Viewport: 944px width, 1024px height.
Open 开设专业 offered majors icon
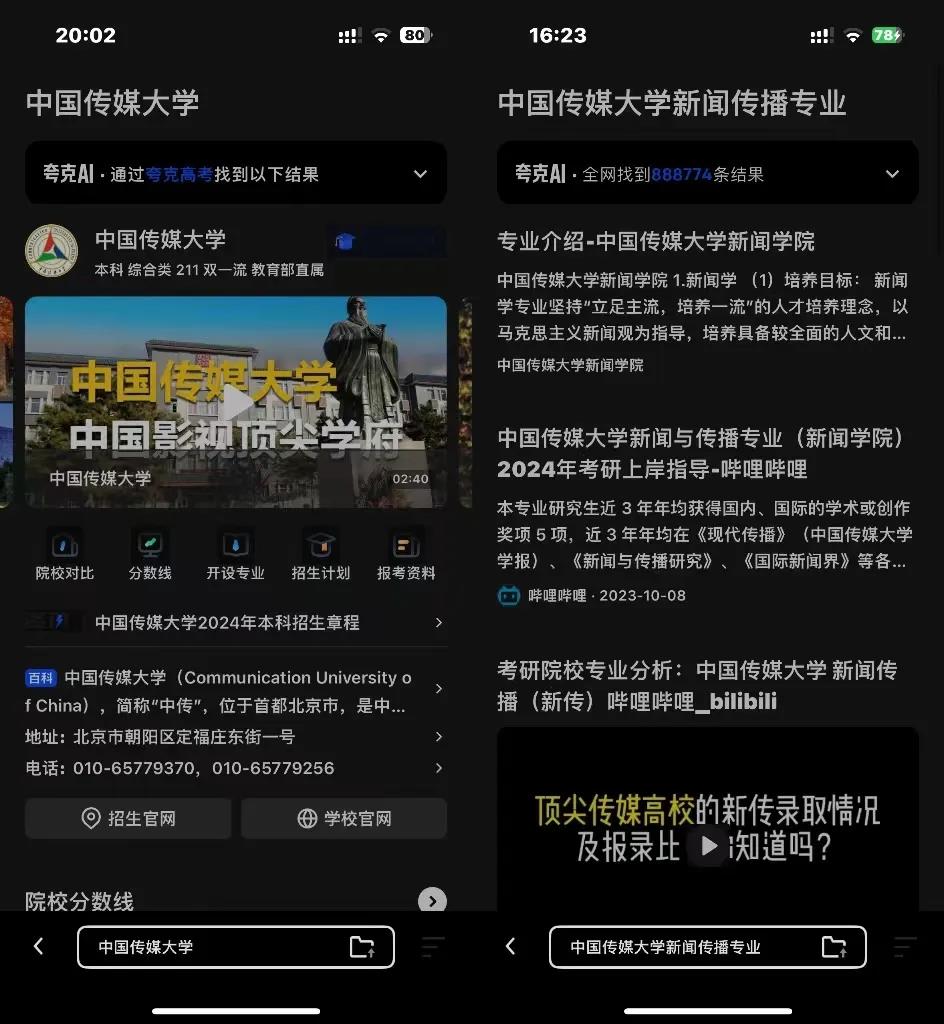235,554
